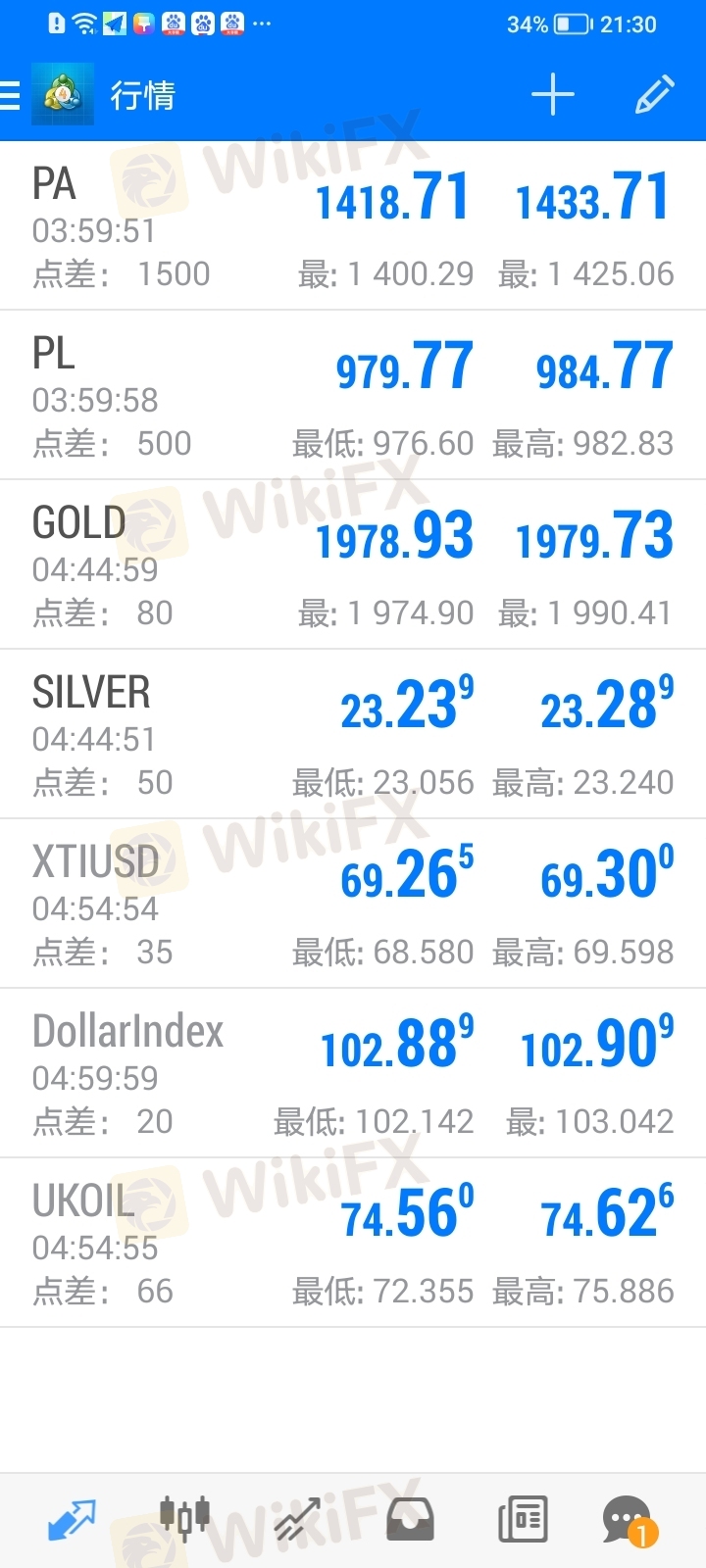Open the history inbox tab
706x1568 pixels.
pyautogui.click(x=410, y=1520)
